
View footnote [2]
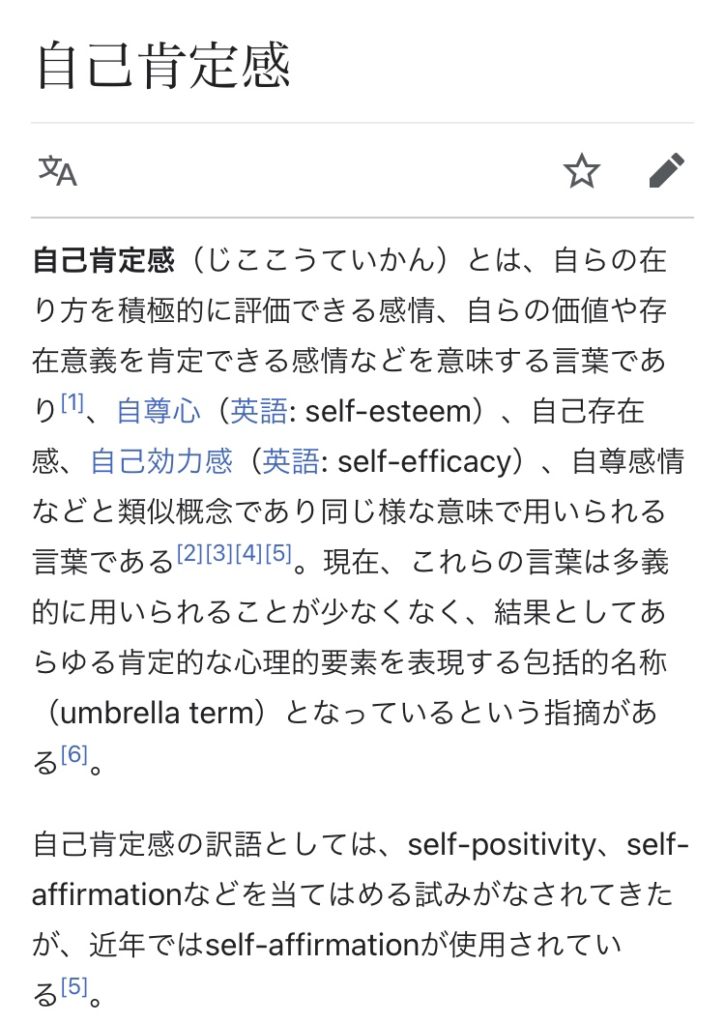pyautogui.click(x=190, y=554)
